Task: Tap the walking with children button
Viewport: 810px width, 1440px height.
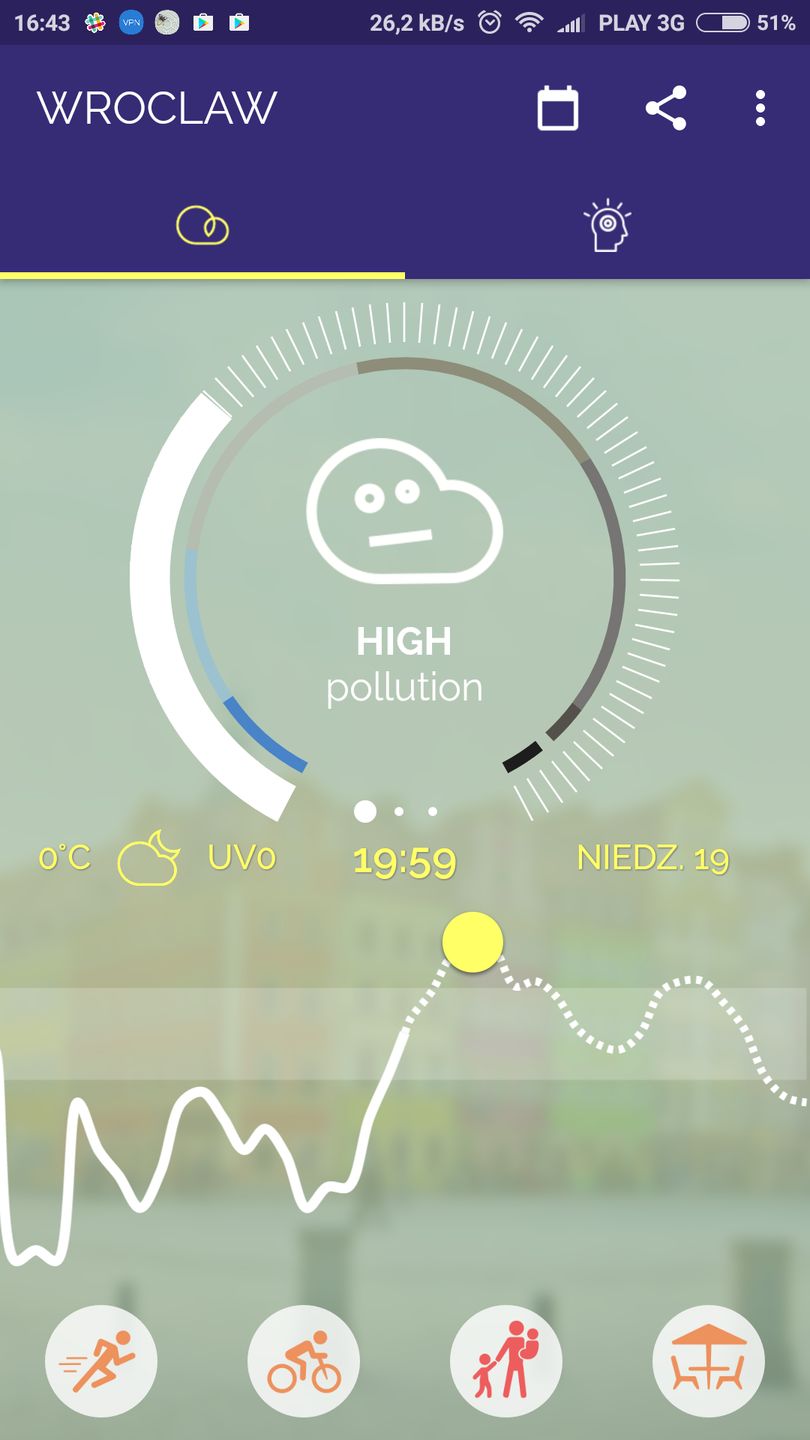Action: tap(506, 1361)
